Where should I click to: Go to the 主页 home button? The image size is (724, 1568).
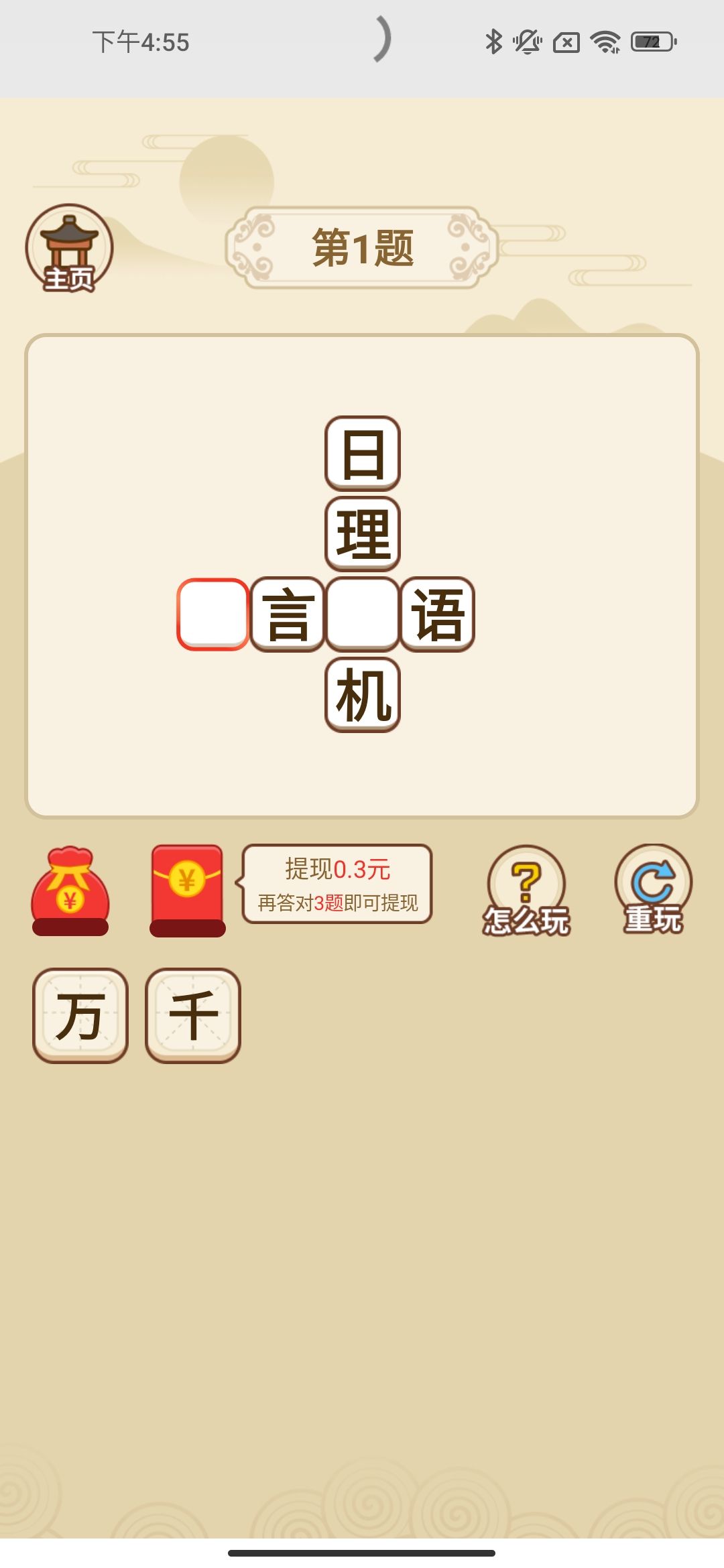click(69, 249)
